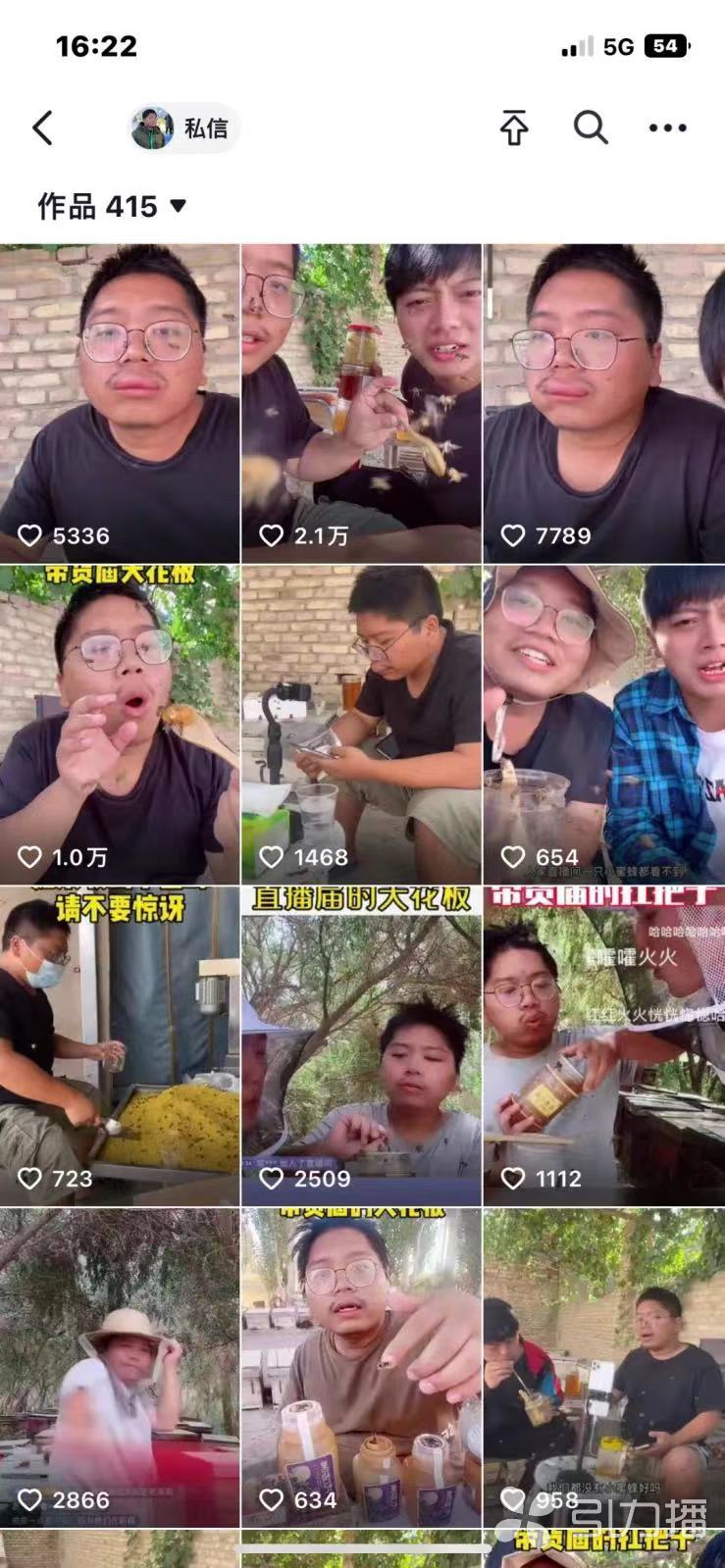Image resolution: width=725 pixels, height=1568 pixels.
Task: View the video with 1468 likes
Action: (361, 724)
